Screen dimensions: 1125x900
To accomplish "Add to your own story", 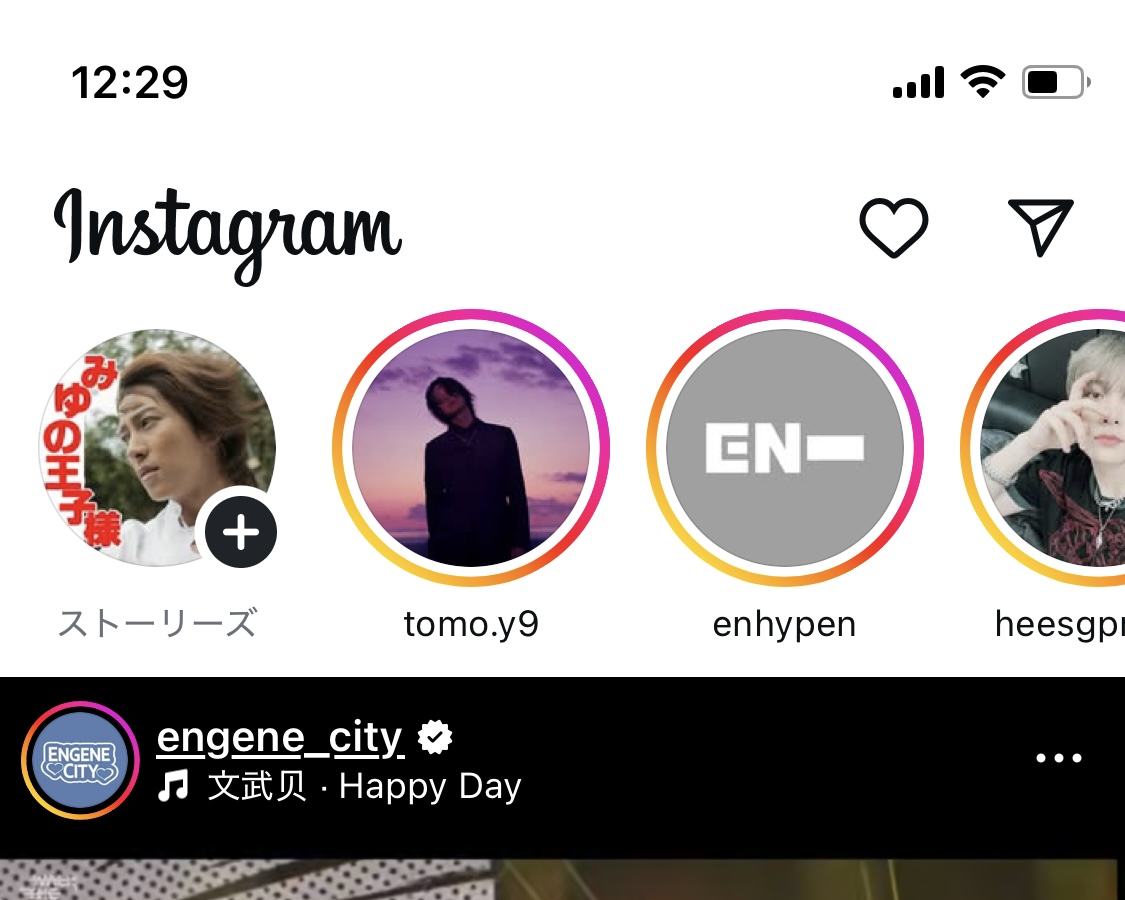I will pyautogui.click(x=240, y=532).
